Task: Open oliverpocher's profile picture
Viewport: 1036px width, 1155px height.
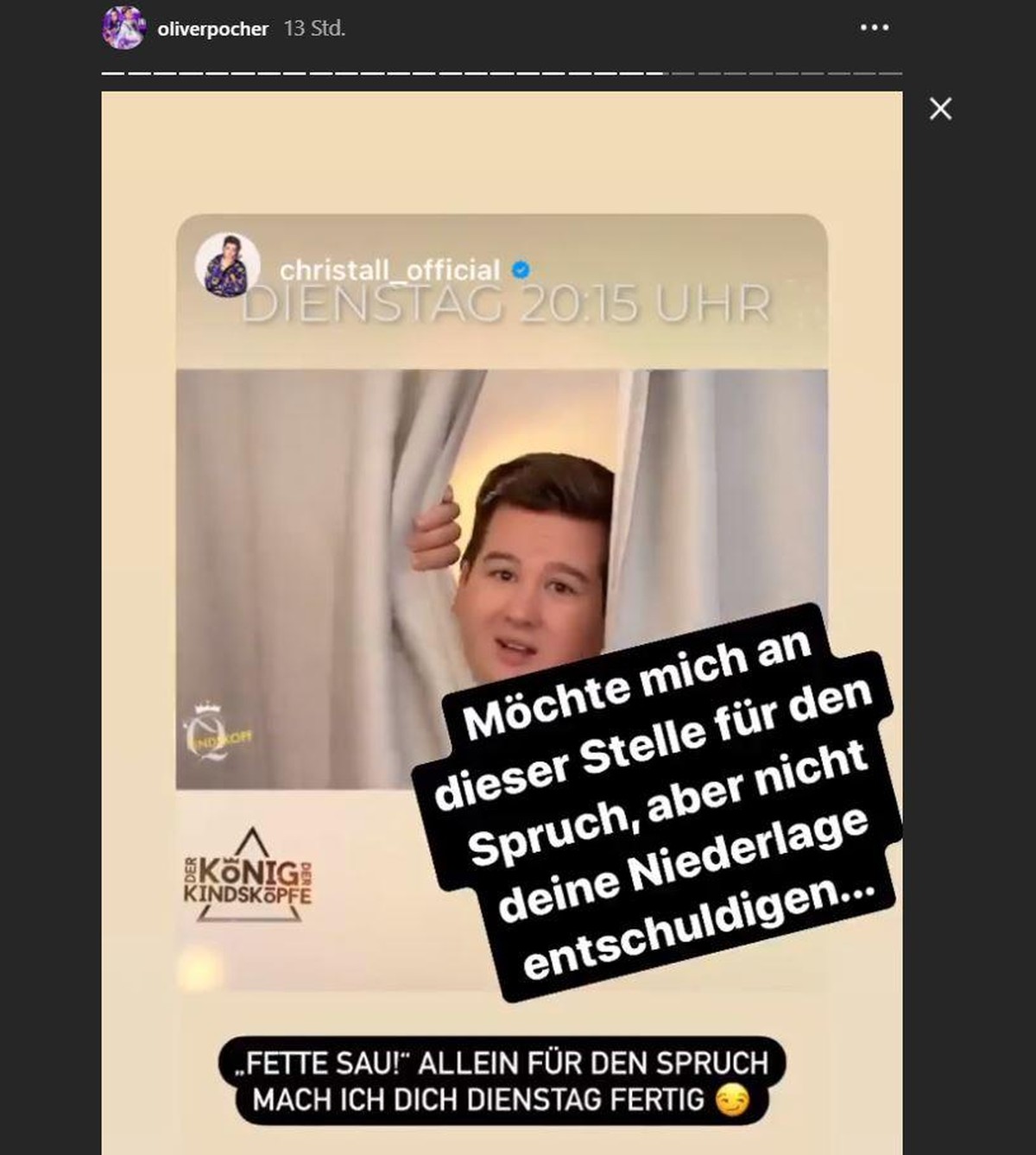Action: 123,28
